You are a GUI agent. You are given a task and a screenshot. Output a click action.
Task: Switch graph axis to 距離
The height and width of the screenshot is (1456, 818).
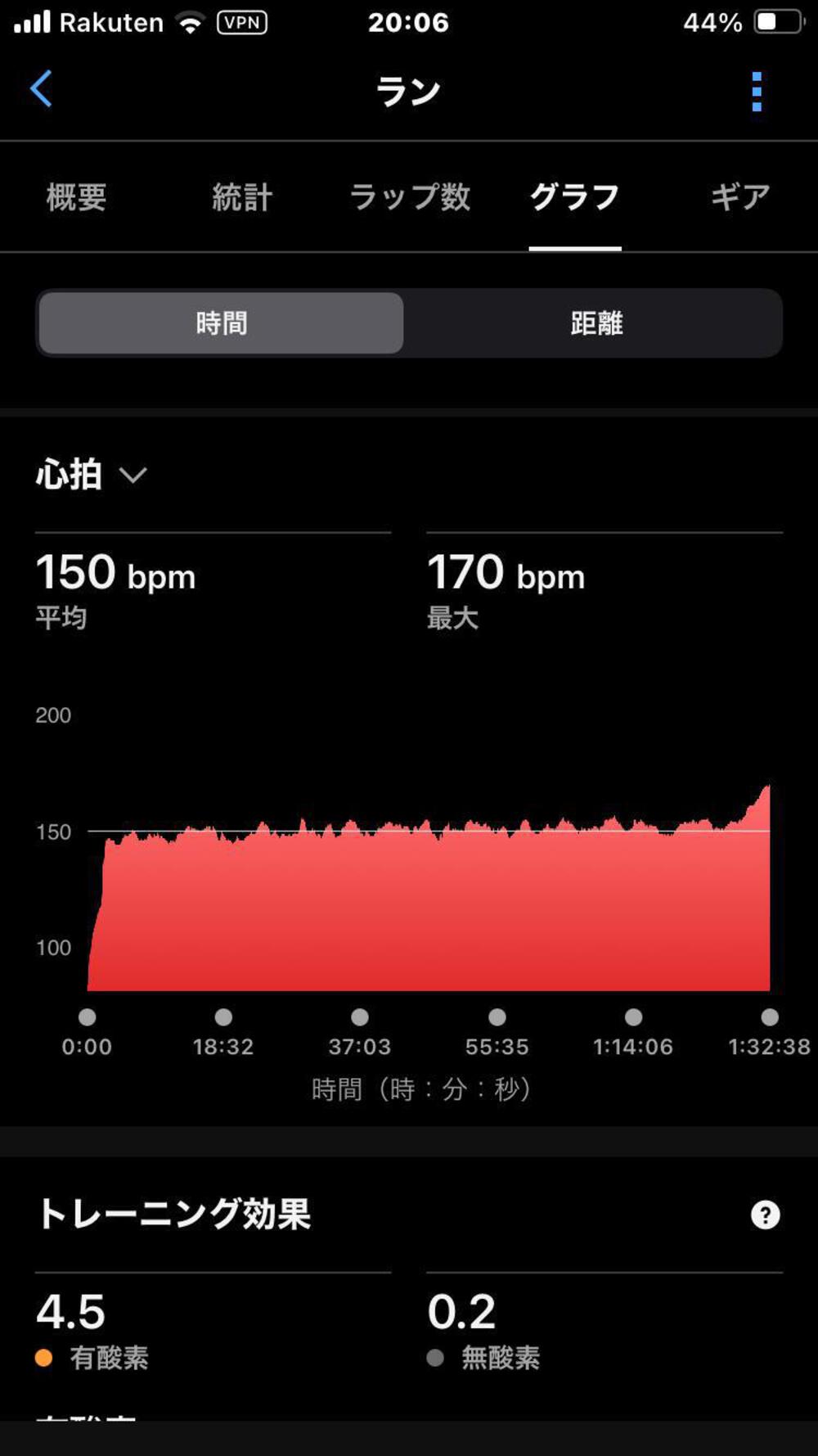[x=596, y=323]
